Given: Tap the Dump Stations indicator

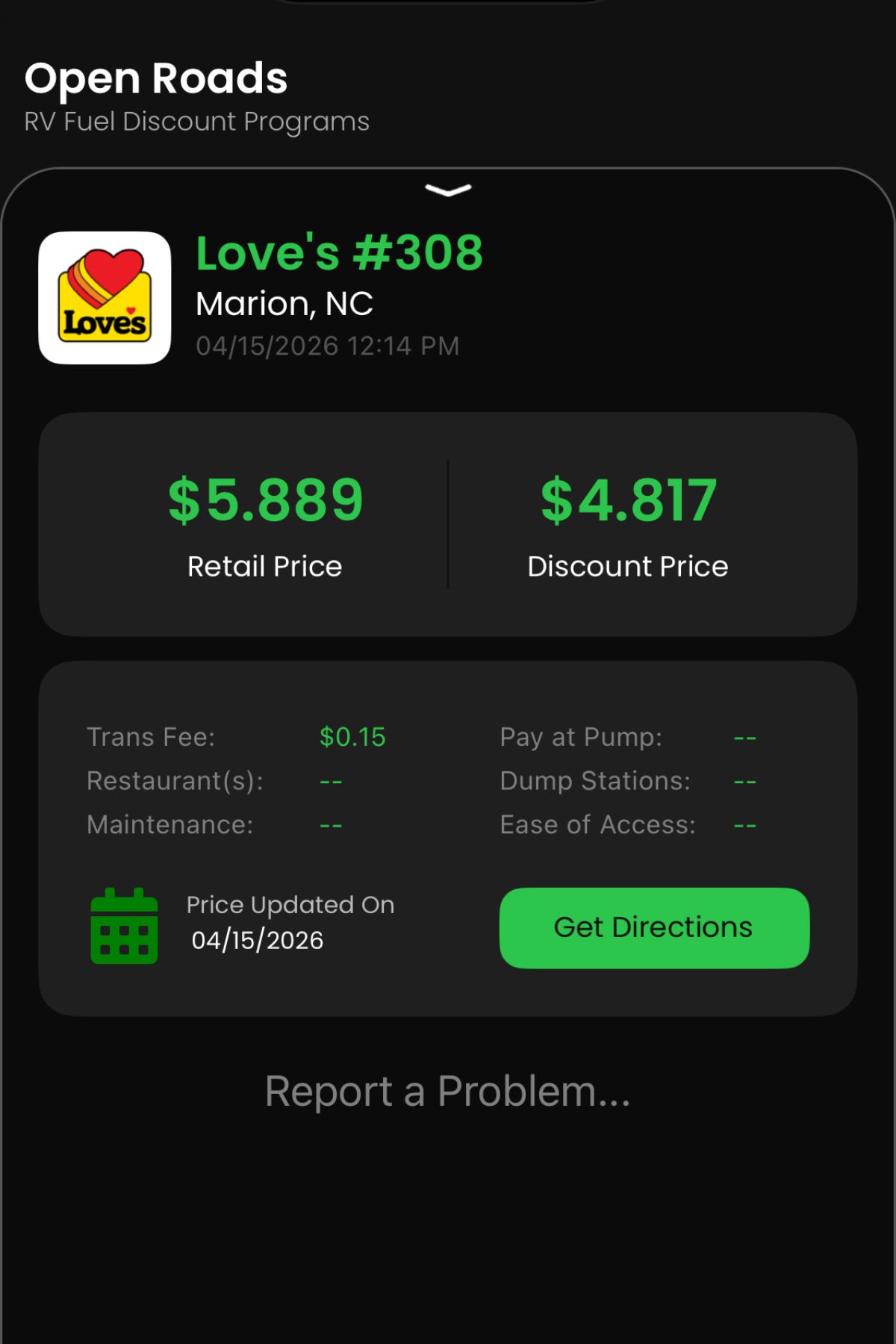Looking at the screenshot, I should pyautogui.click(x=743, y=781).
